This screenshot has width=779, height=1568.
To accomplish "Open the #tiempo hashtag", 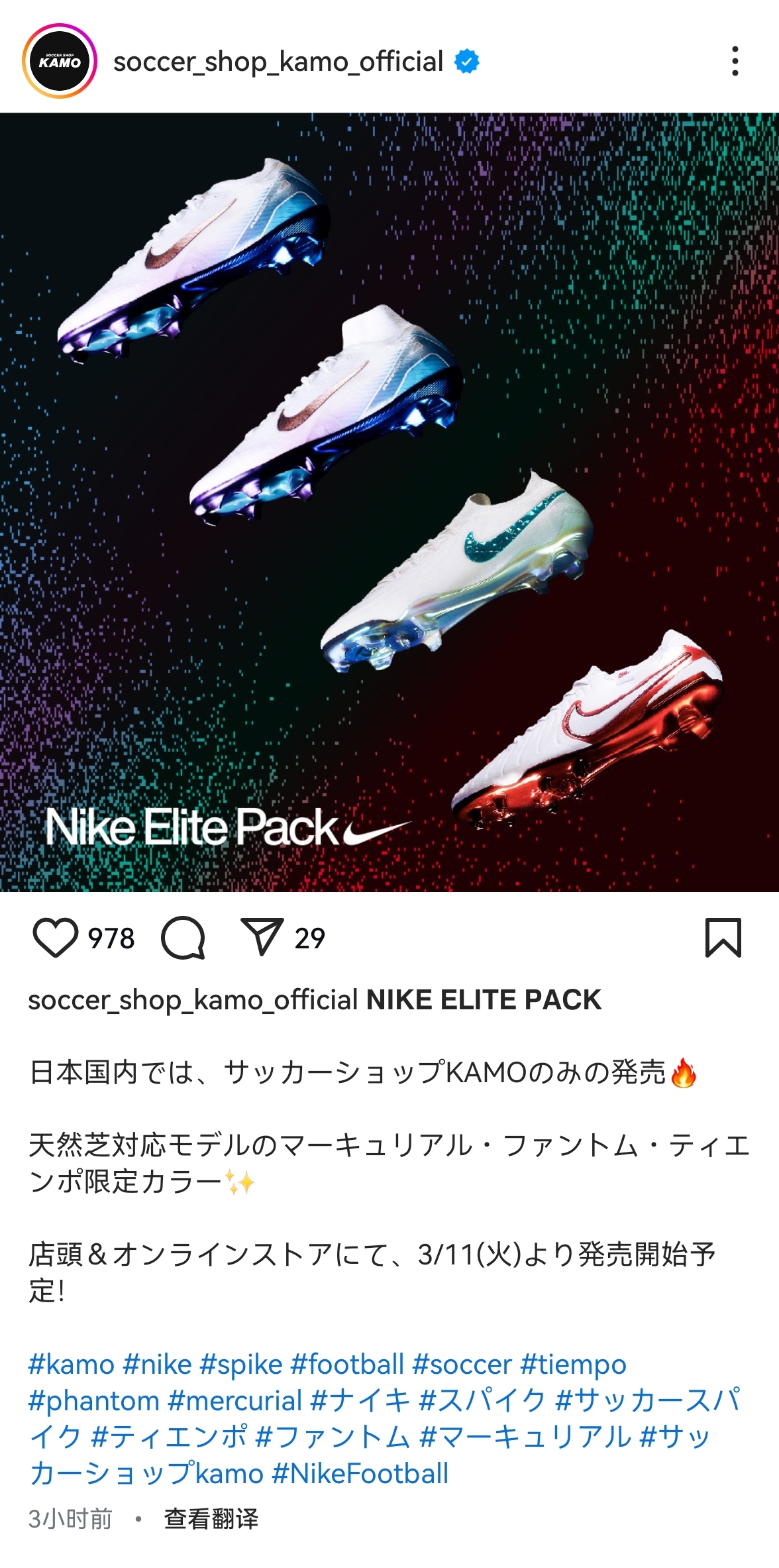I will [x=573, y=1365].
